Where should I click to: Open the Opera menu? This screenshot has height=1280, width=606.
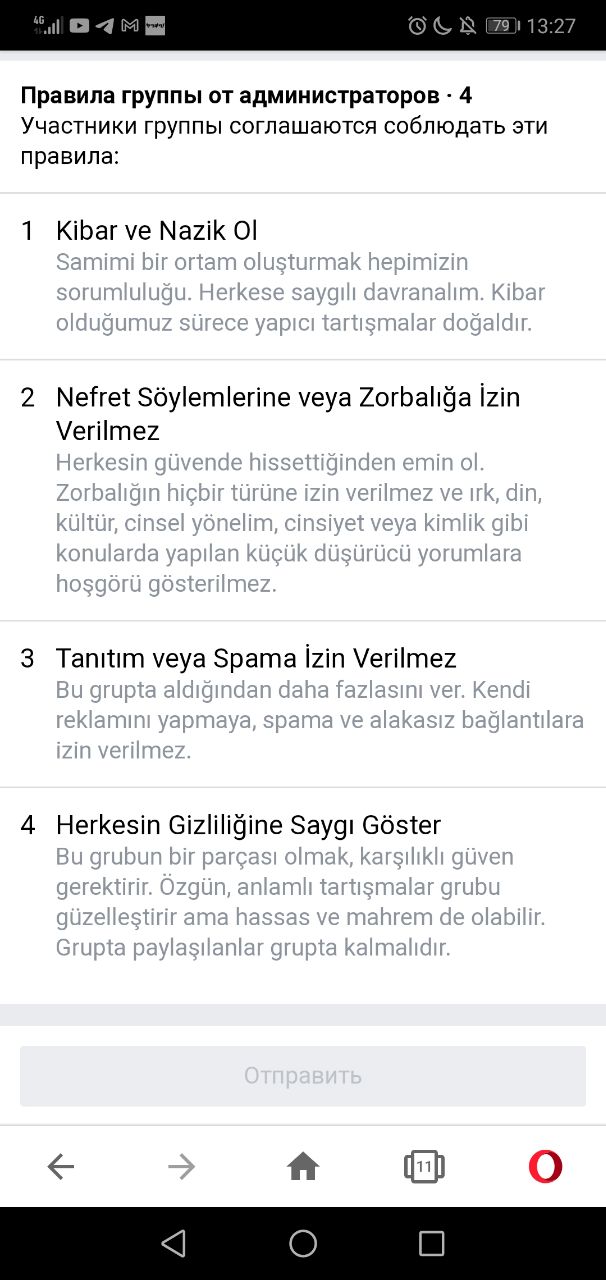(545, 1166)
